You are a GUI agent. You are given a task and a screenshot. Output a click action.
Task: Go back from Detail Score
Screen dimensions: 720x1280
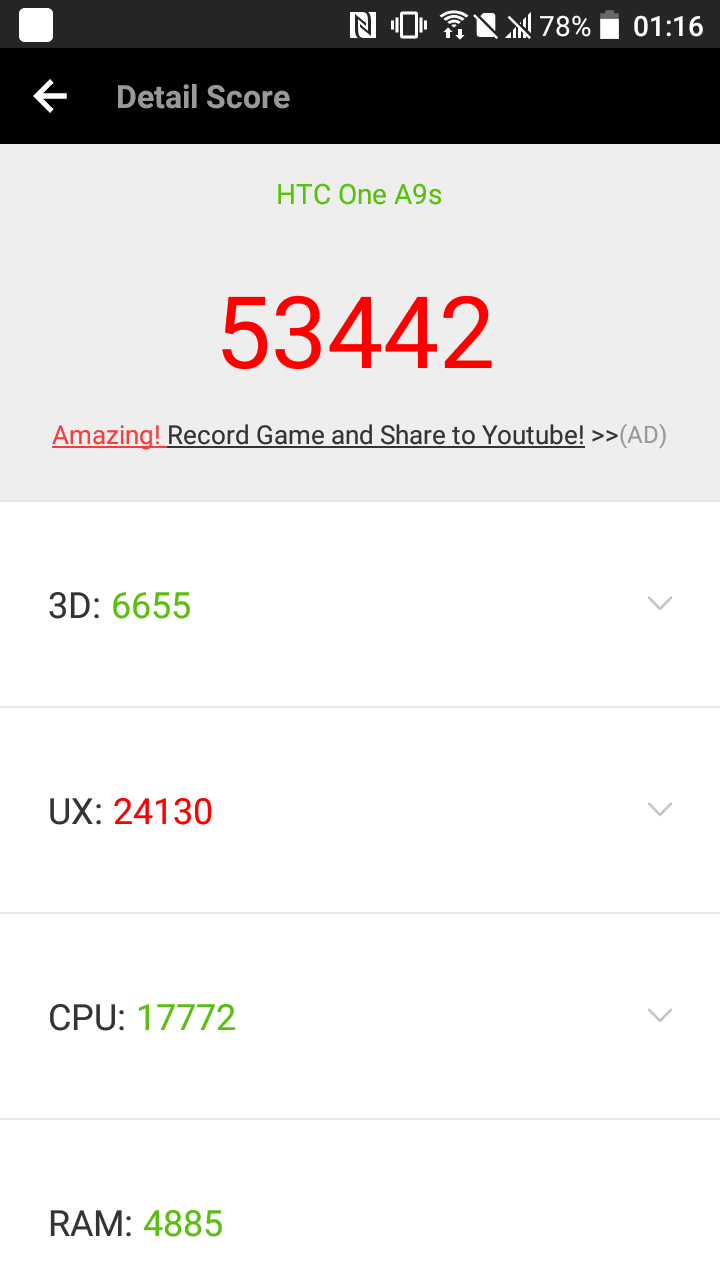[50, 97]
